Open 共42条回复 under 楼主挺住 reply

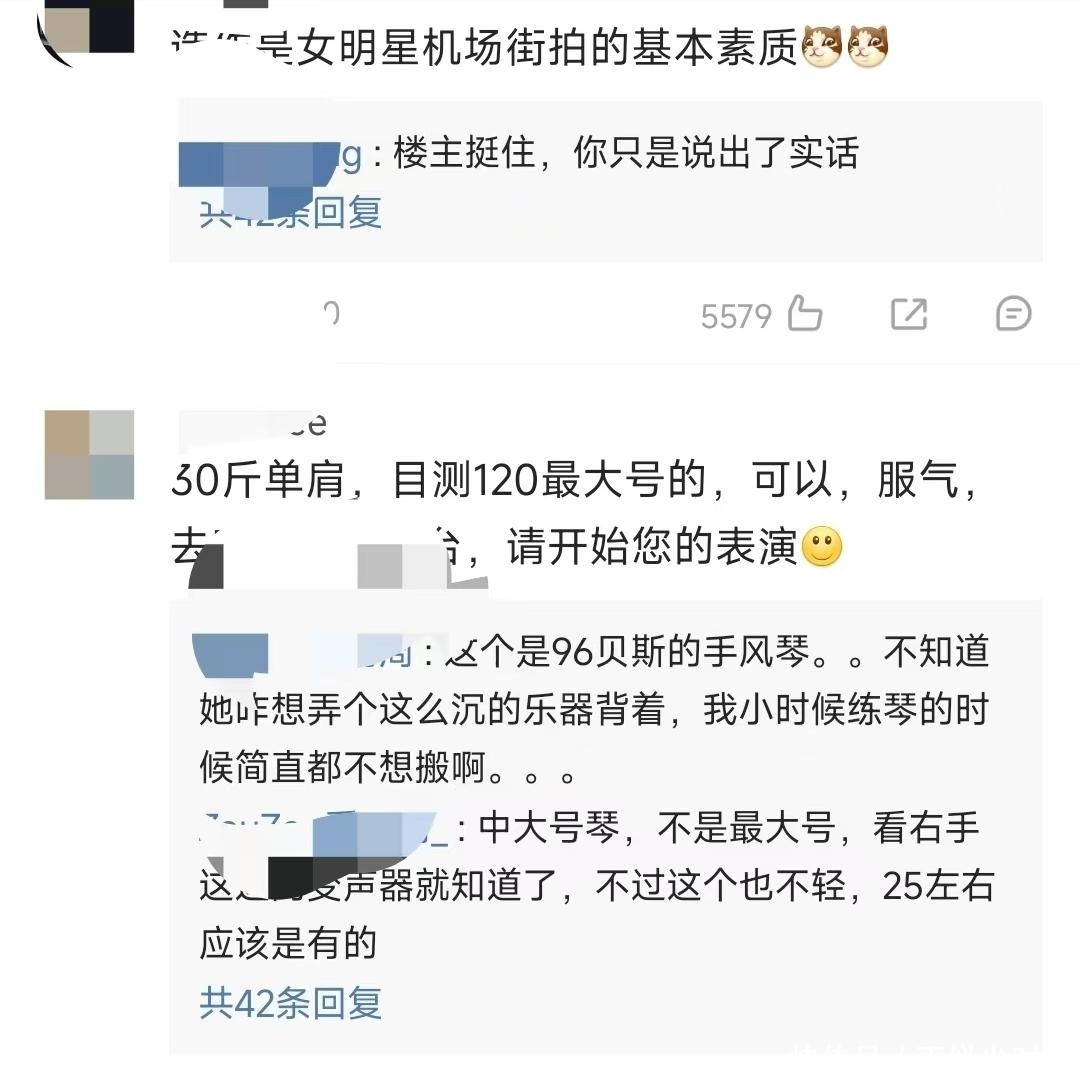tap(290, 213)
